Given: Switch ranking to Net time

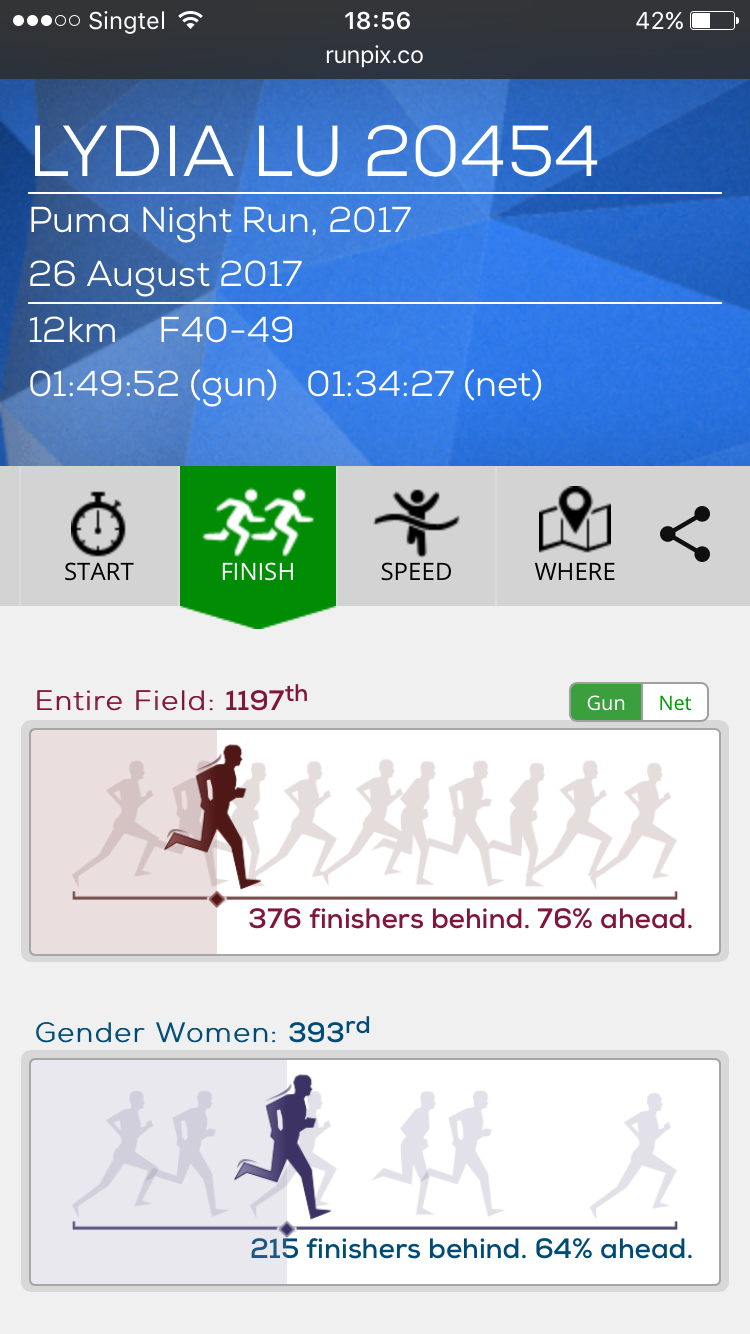Looking at the screenshot, I should 675,703.
